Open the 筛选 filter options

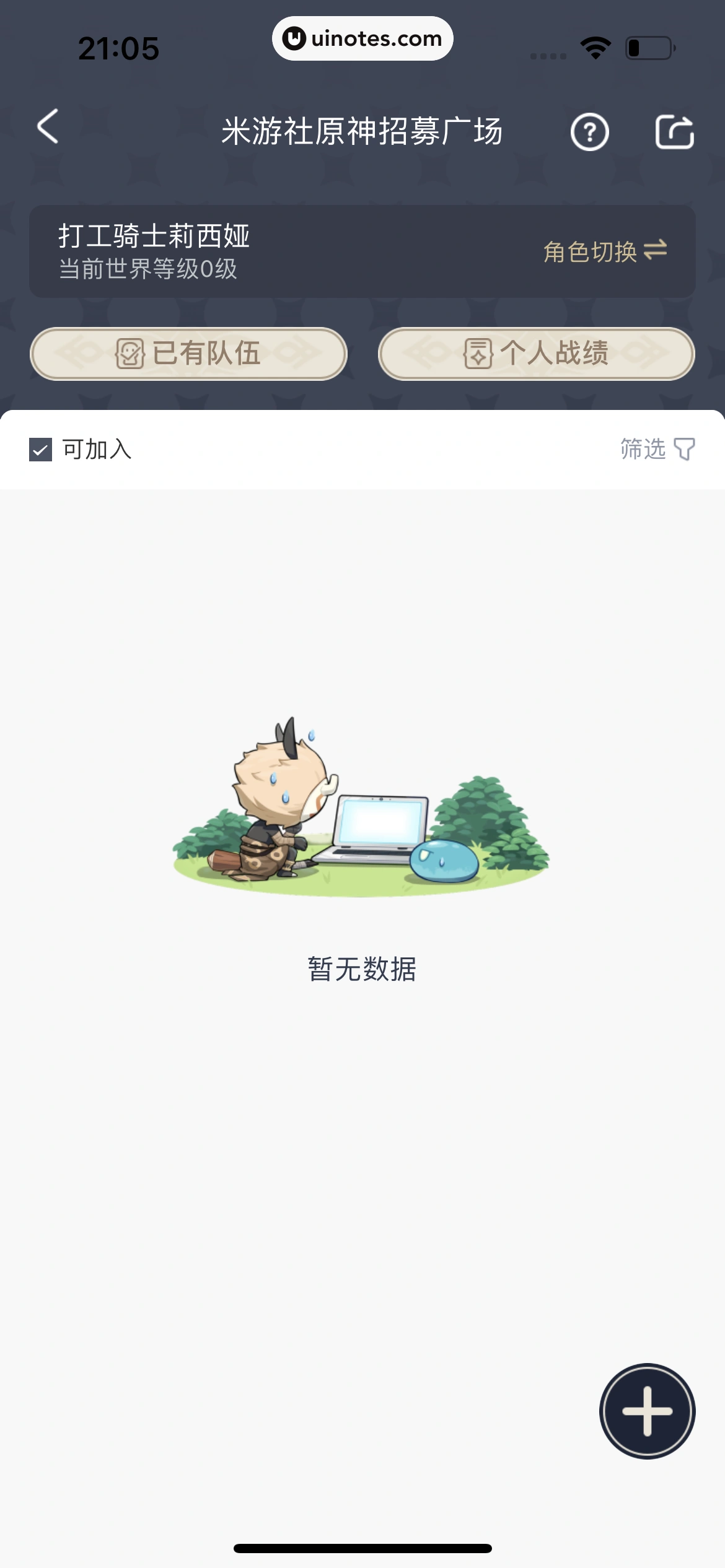click(657, 449)
